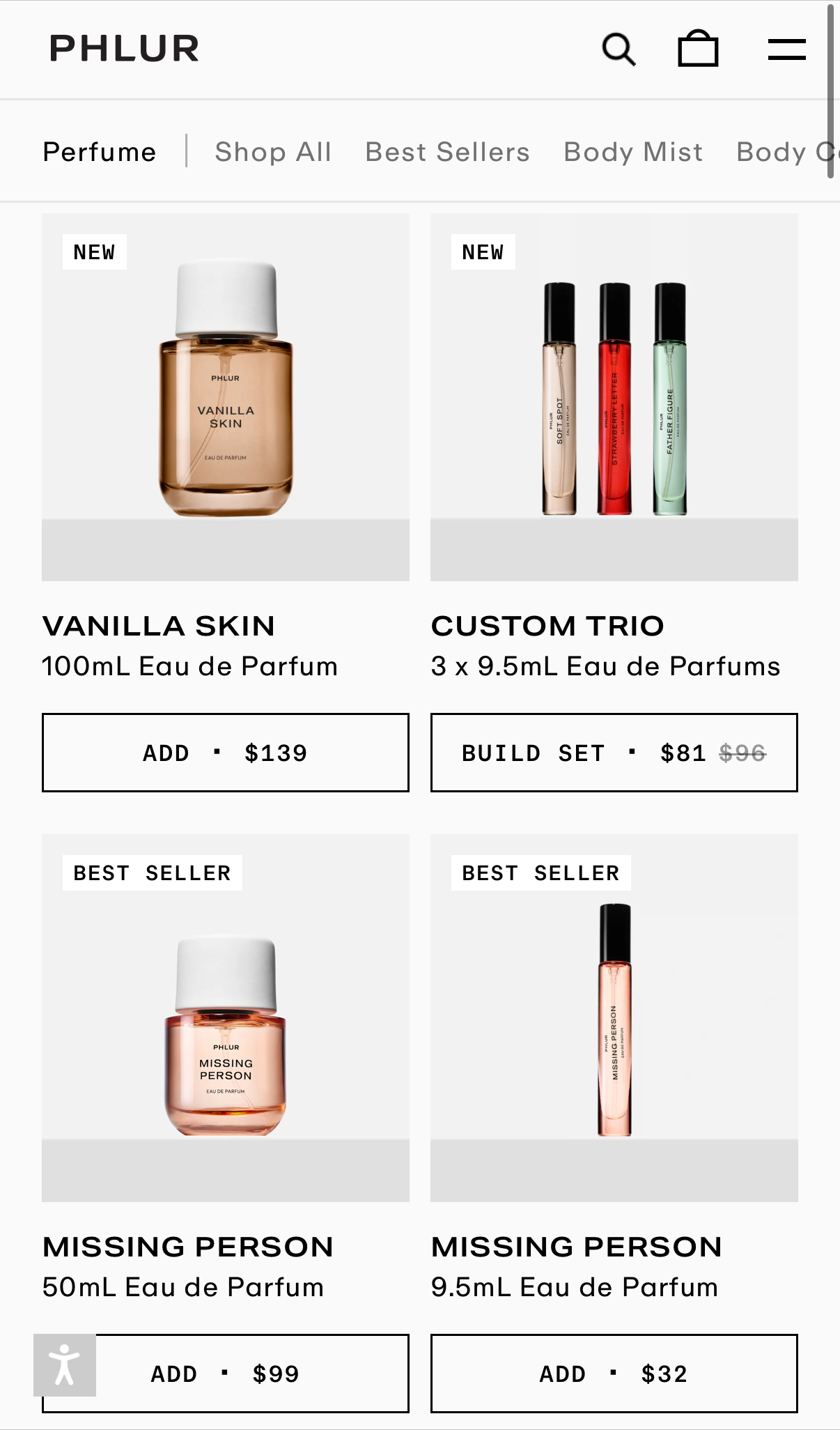Select the Shop All tab
The height and width of the screenshot is (1430, 840).
click(273, 152)
